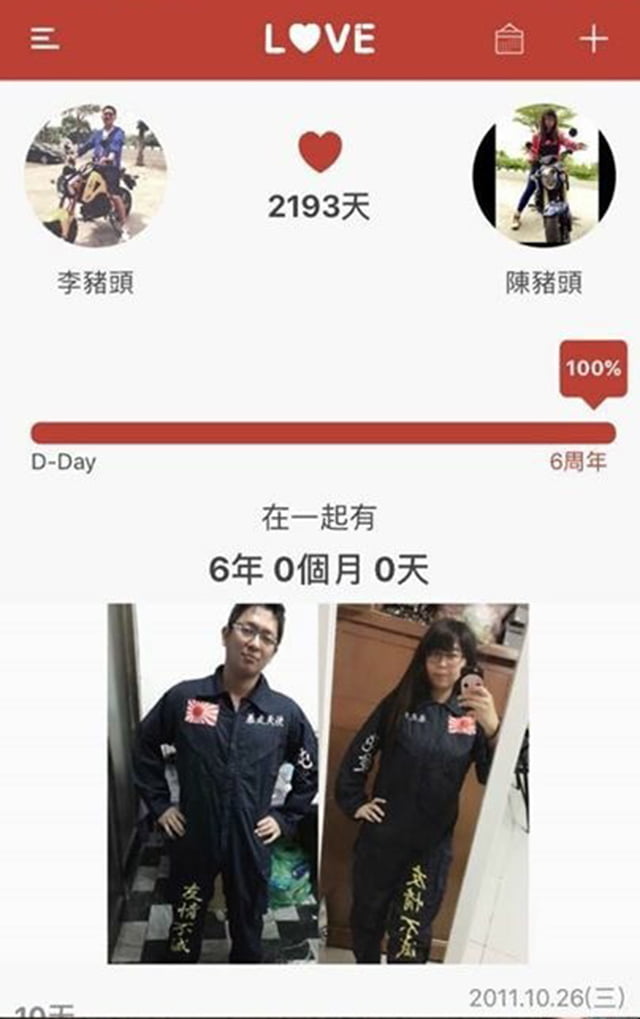
Task: Open the hamburger menu
Action: tap(44, 39)
